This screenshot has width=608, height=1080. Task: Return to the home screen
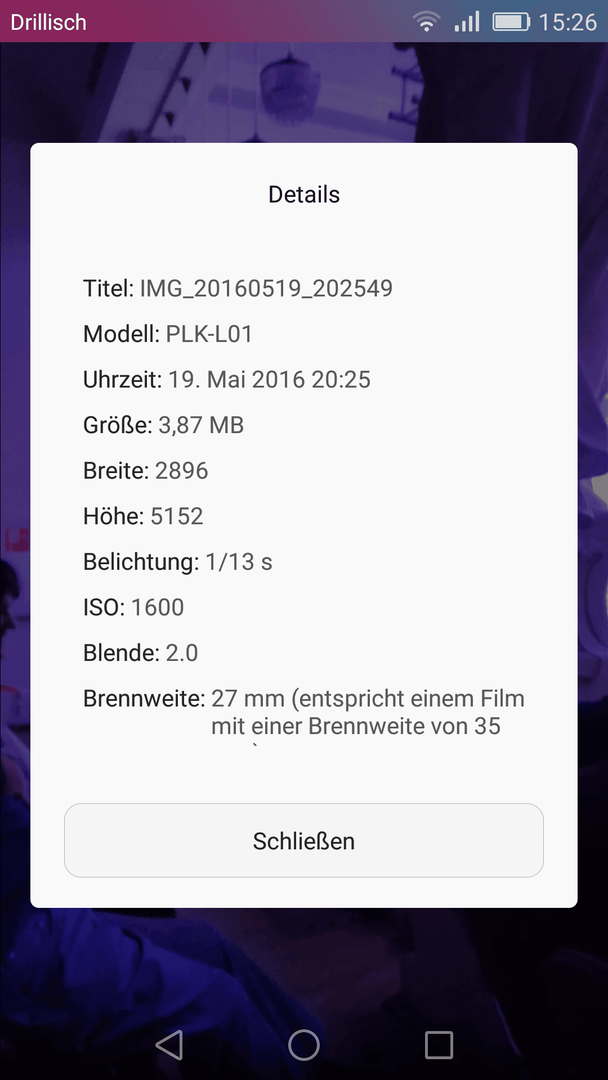304,1045
